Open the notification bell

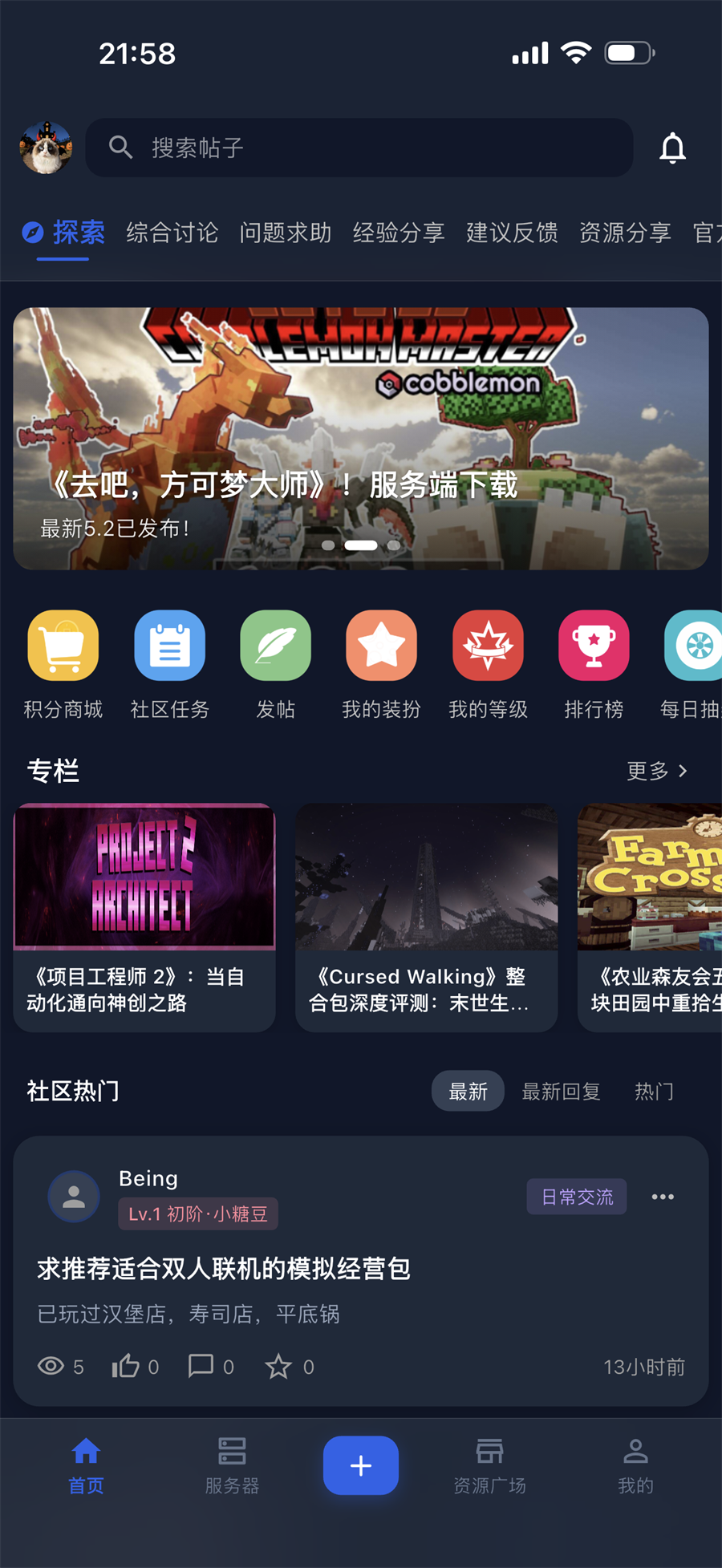point(673,148)
